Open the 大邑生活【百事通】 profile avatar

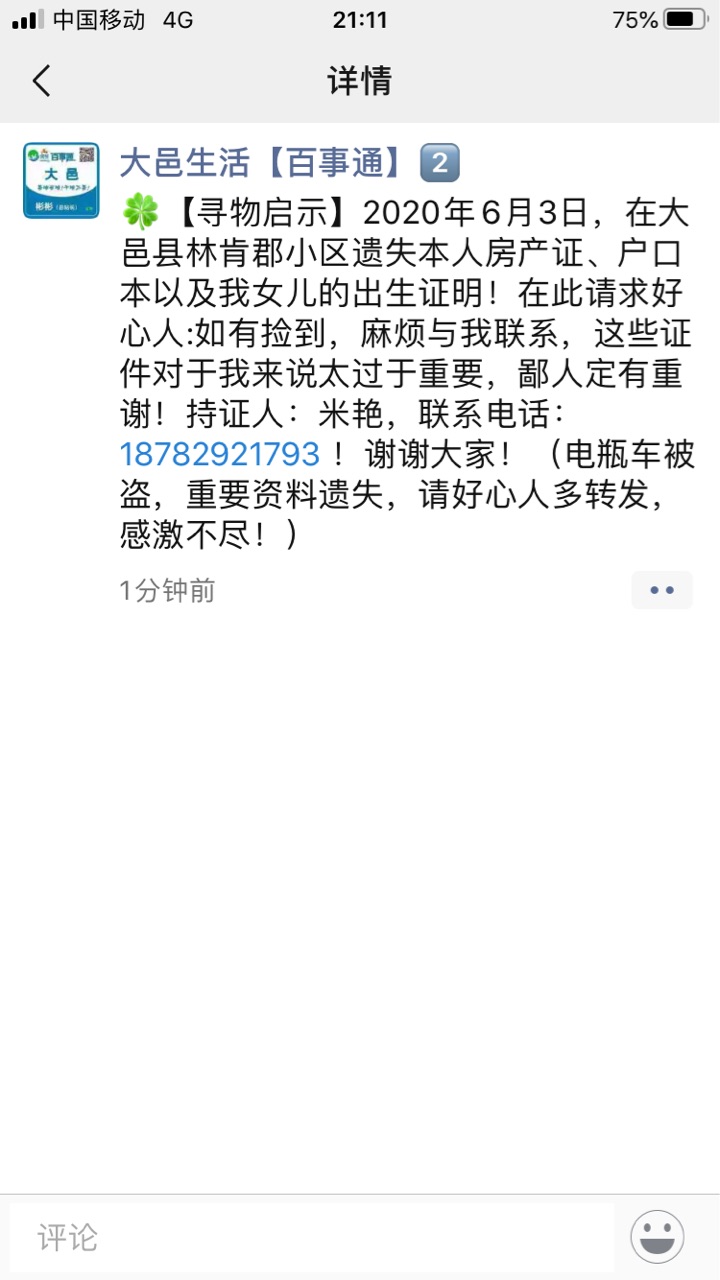(61, 181)
